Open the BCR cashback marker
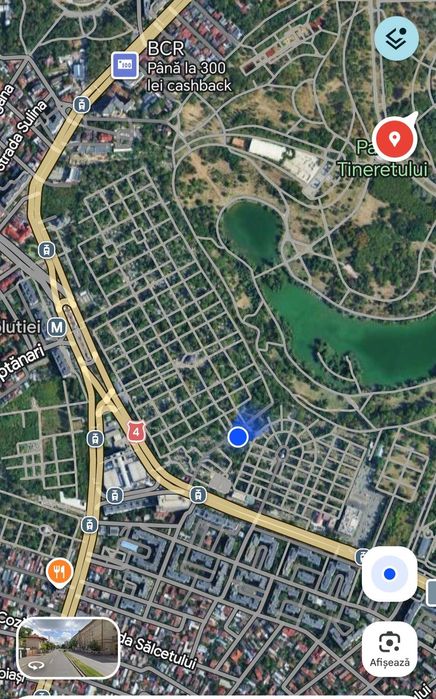This screenshot has width=436, height=699. [125, 65]
